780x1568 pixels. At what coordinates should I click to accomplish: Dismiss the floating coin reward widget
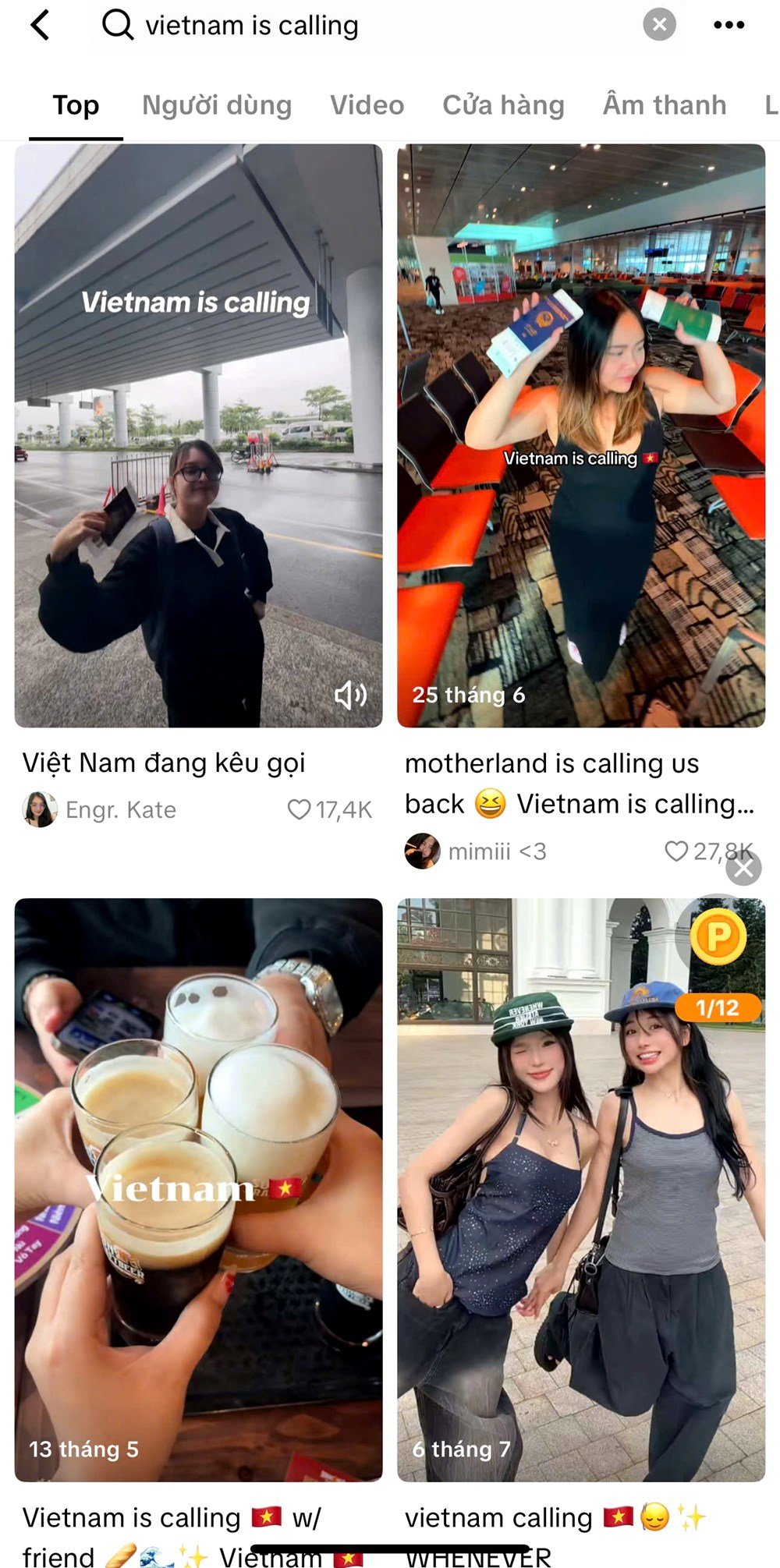pyautogui.click(x=743, y=868)
